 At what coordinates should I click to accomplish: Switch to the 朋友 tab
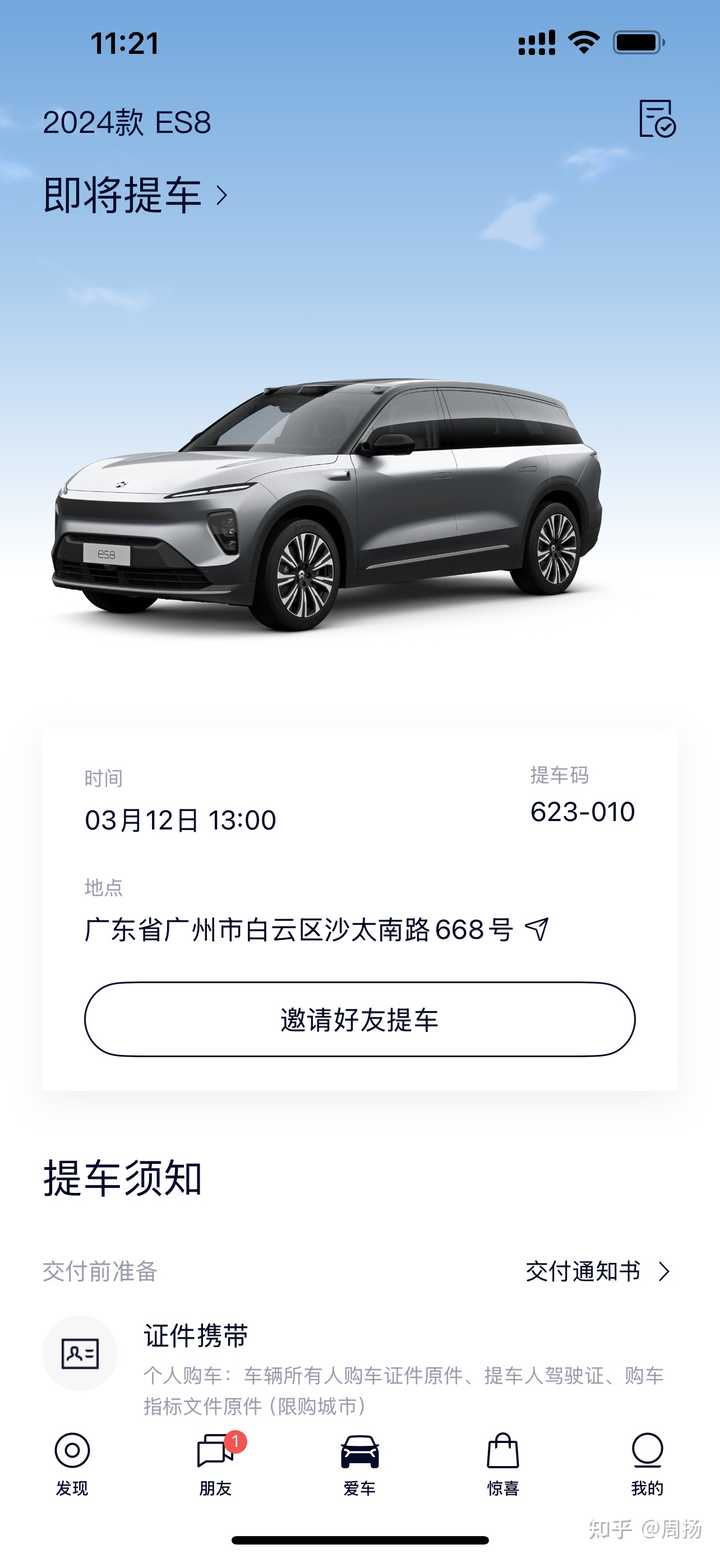[216, 1464]
